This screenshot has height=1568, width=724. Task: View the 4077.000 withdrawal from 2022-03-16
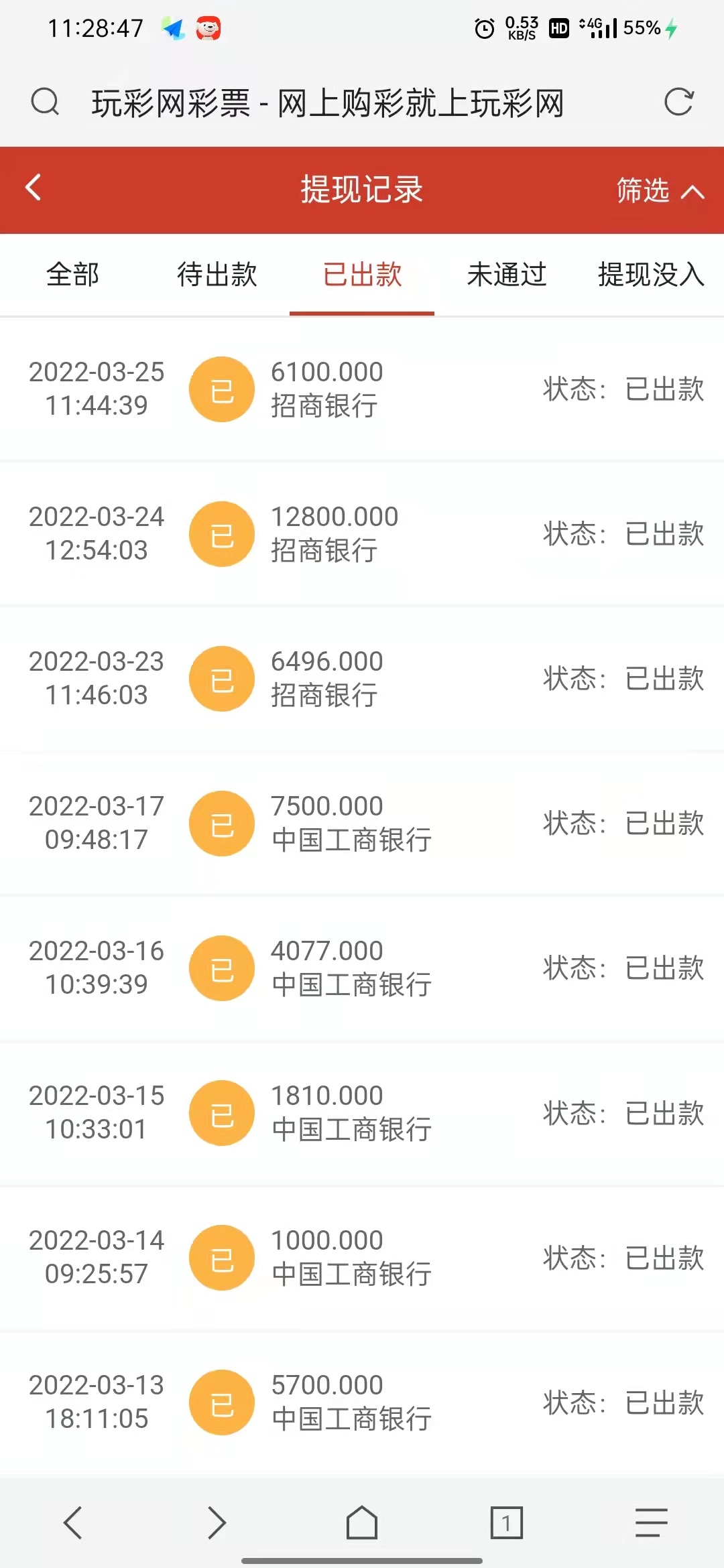(x=362, y=968)
